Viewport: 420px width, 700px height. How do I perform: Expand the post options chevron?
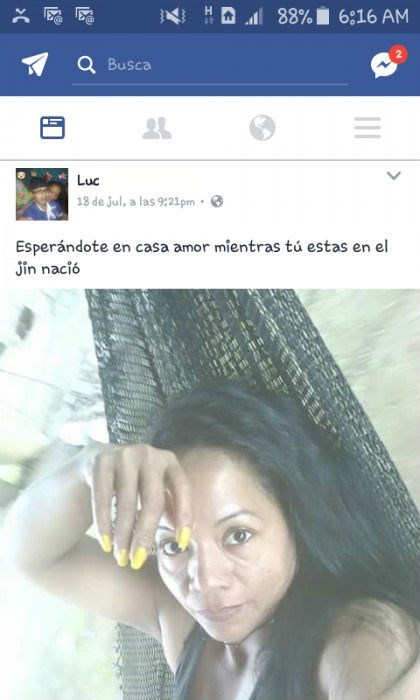click(x=394, y=176)
